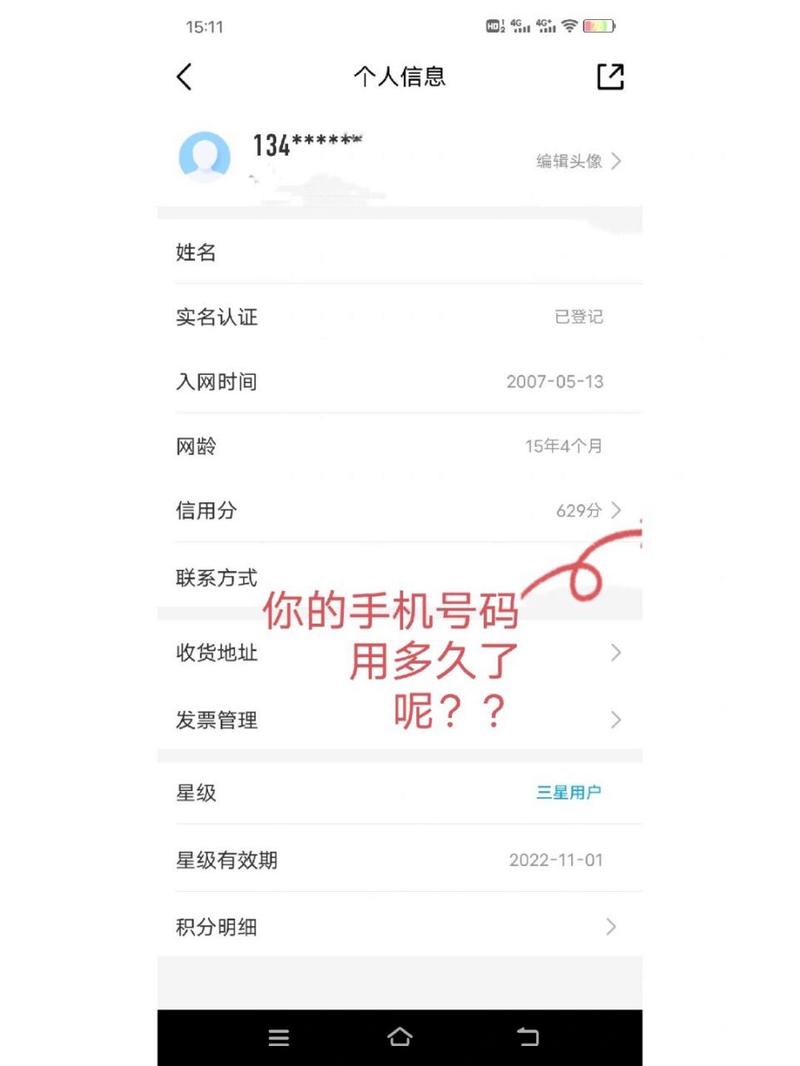800x1066 pixels.
Task: View 积分明细
Action: [x=400, y=927]
